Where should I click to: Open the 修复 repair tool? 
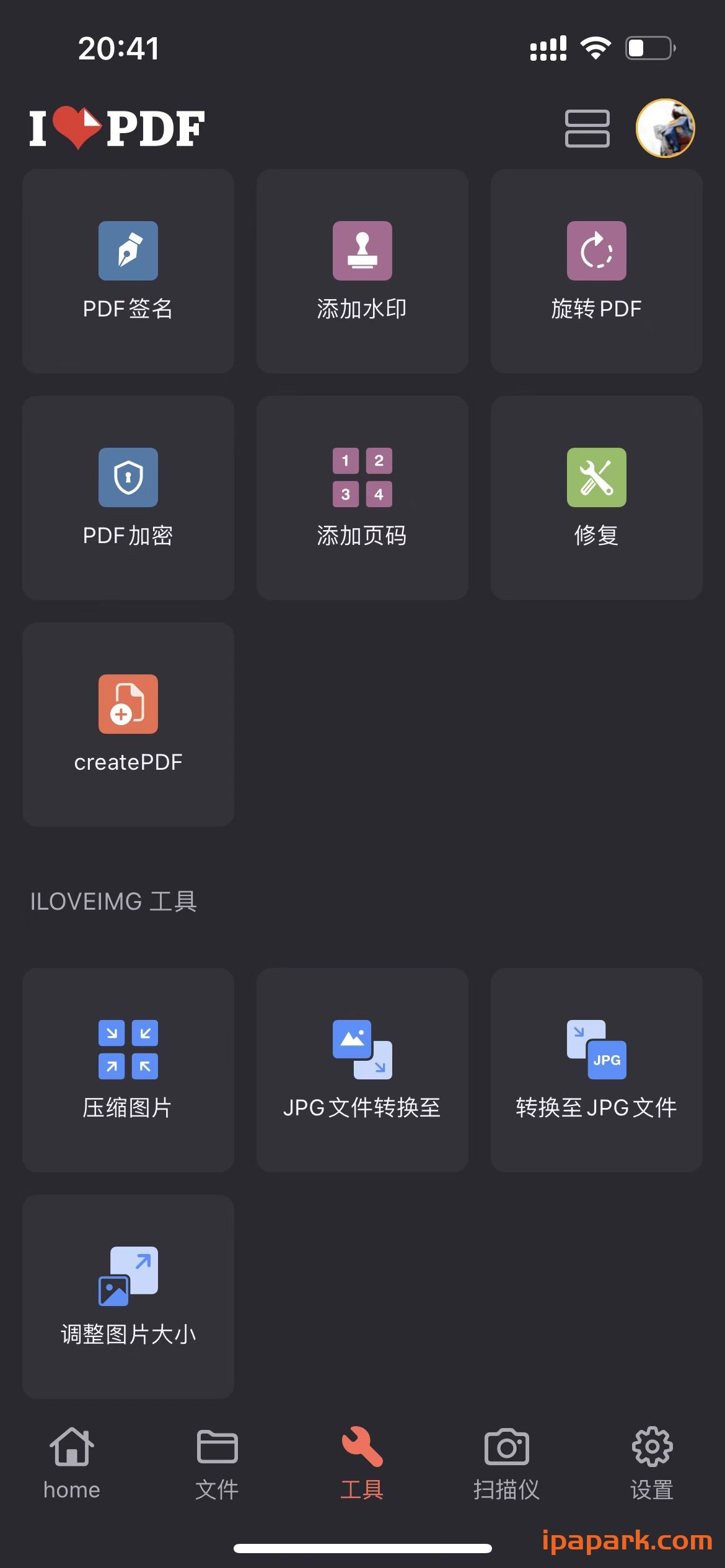595,499
